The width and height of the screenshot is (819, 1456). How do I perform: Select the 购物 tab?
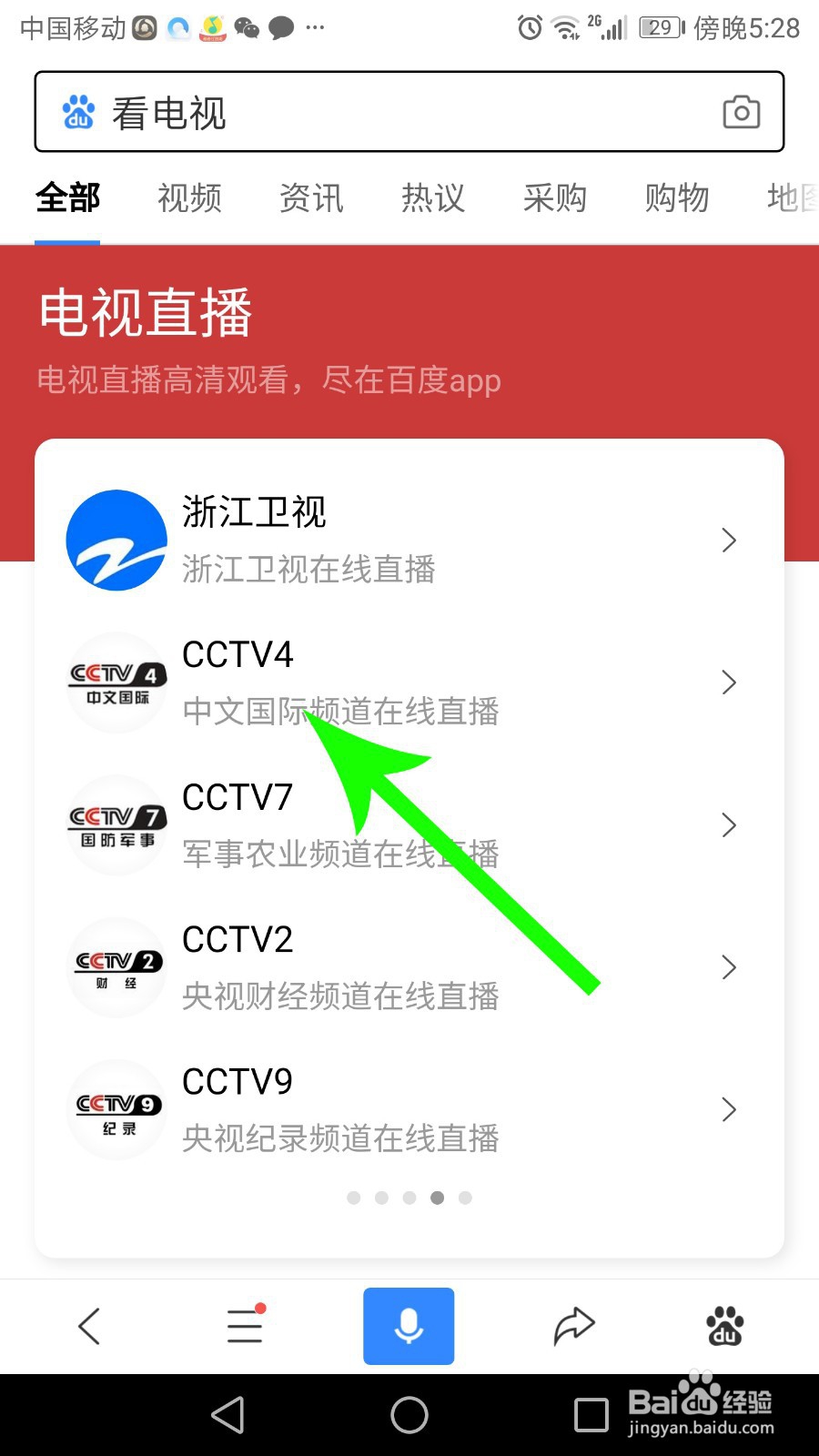pos(676,198)
